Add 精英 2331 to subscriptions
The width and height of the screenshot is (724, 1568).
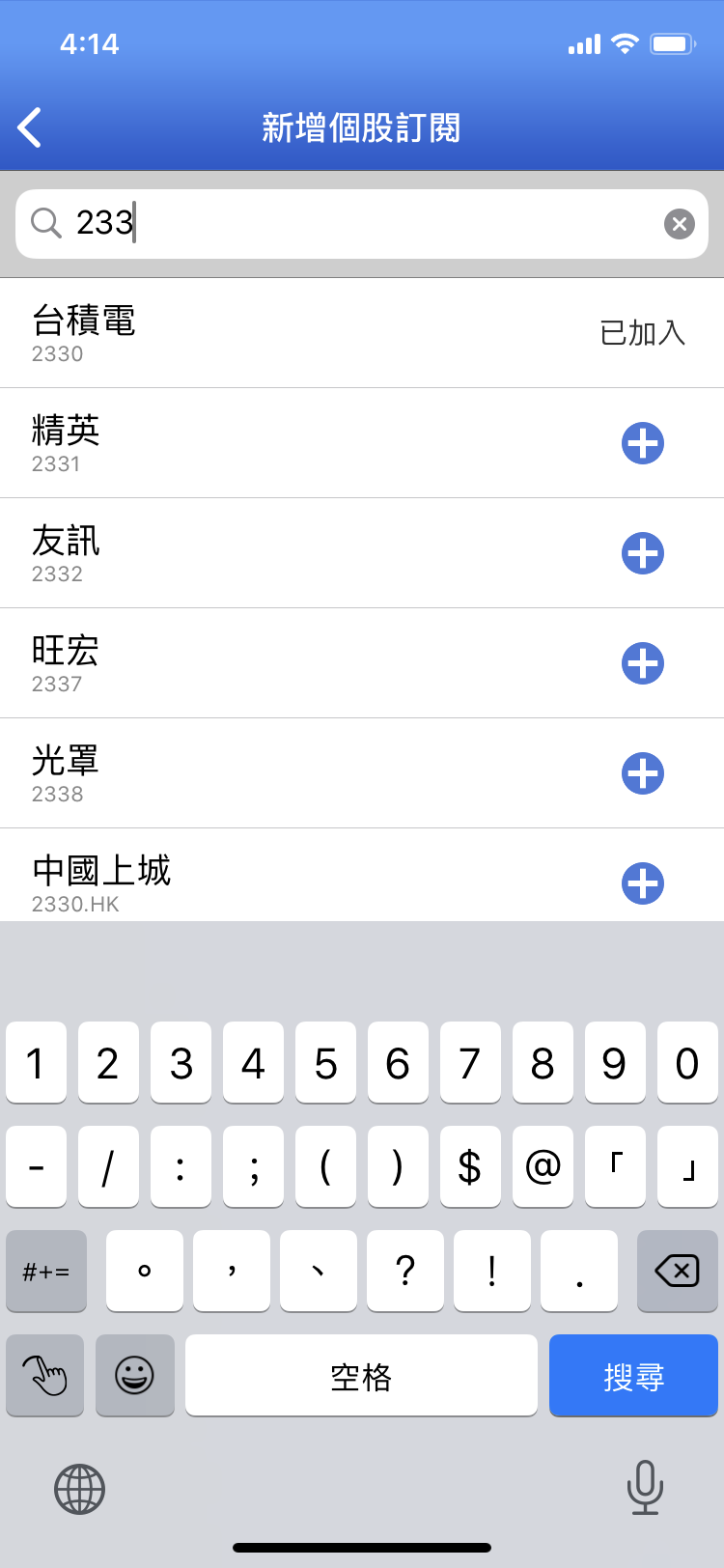642,443
